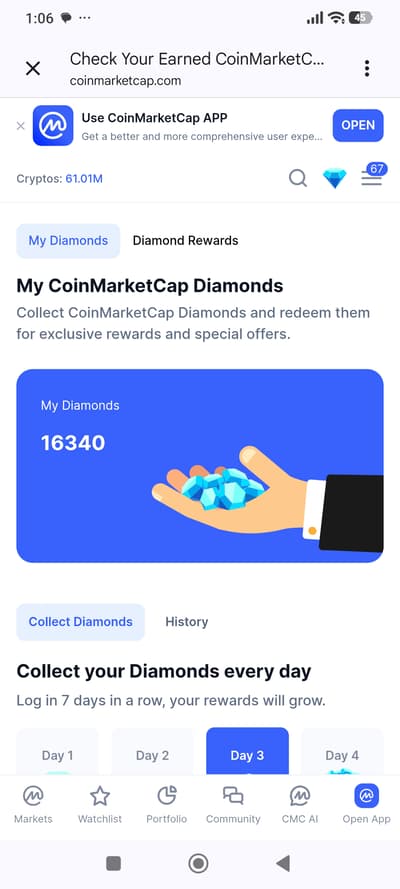400x889 pixels.
Task: Select the My Diamonds tab
Action: point(68,240)
